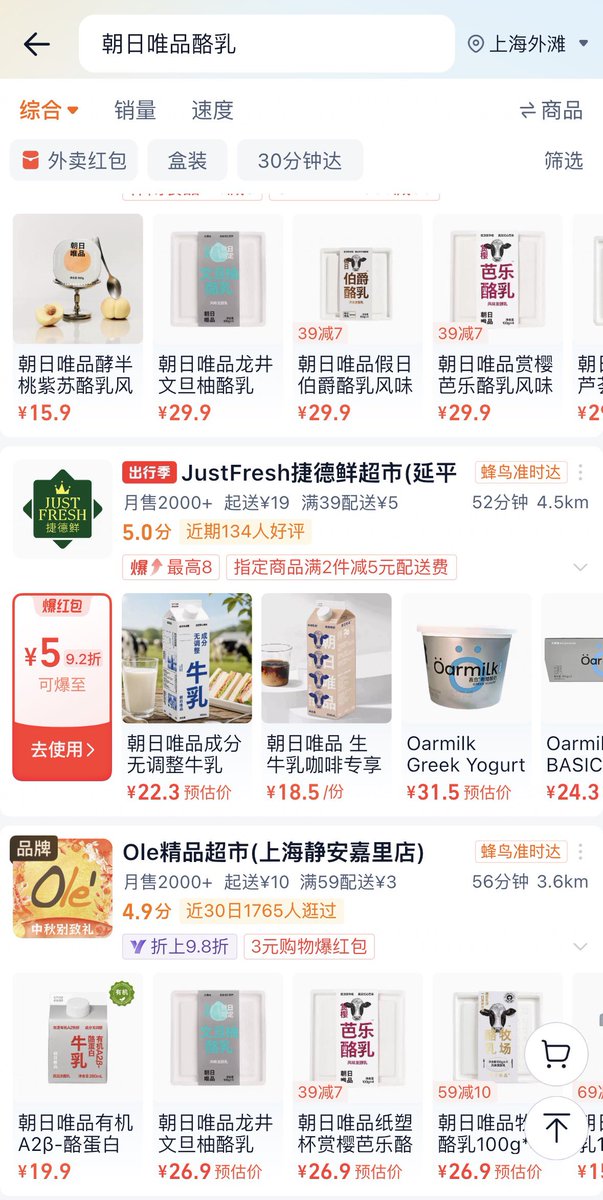
Task: Go back using the top arrow
Action: pos(37,44)
